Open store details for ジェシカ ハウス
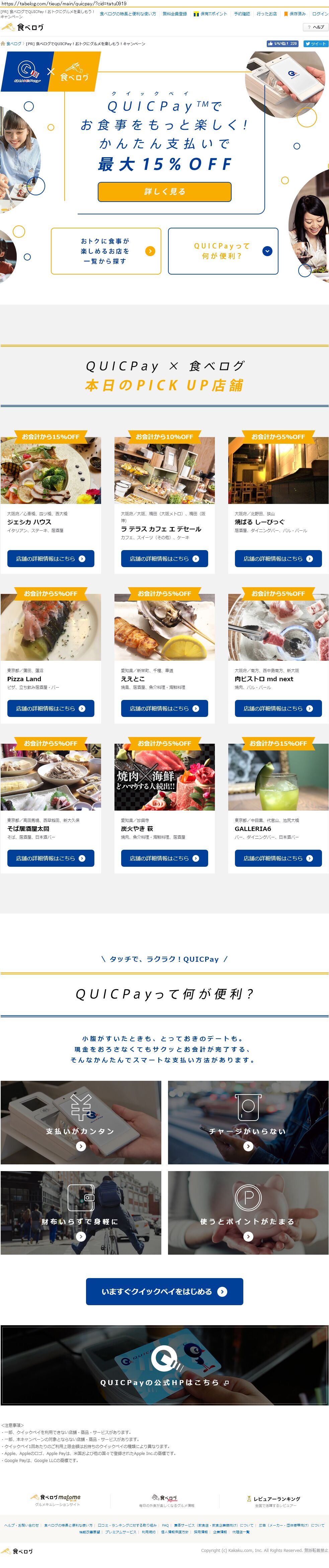The width and height of the screenshot is (329, 1568). [x=51, y=558]
